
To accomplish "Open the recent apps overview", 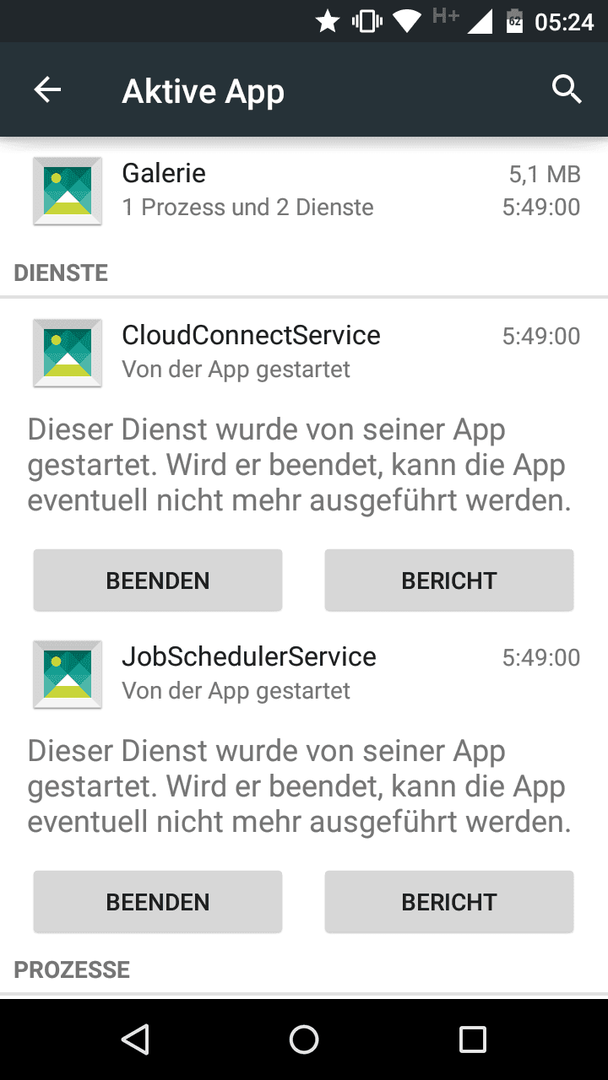I will [x=472, y=1039].
